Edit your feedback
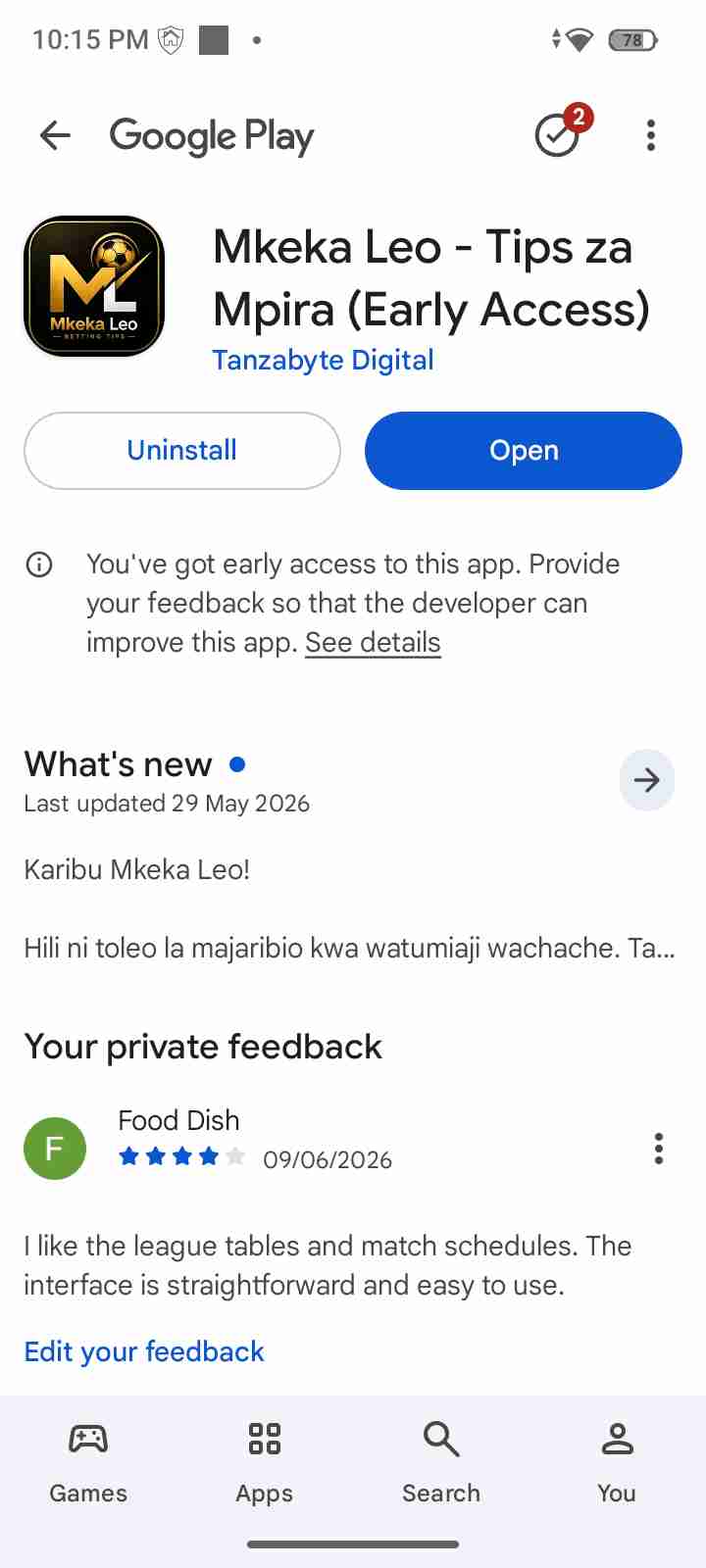This screenshot has width=706, height=1568. (x=144, y=1351)
